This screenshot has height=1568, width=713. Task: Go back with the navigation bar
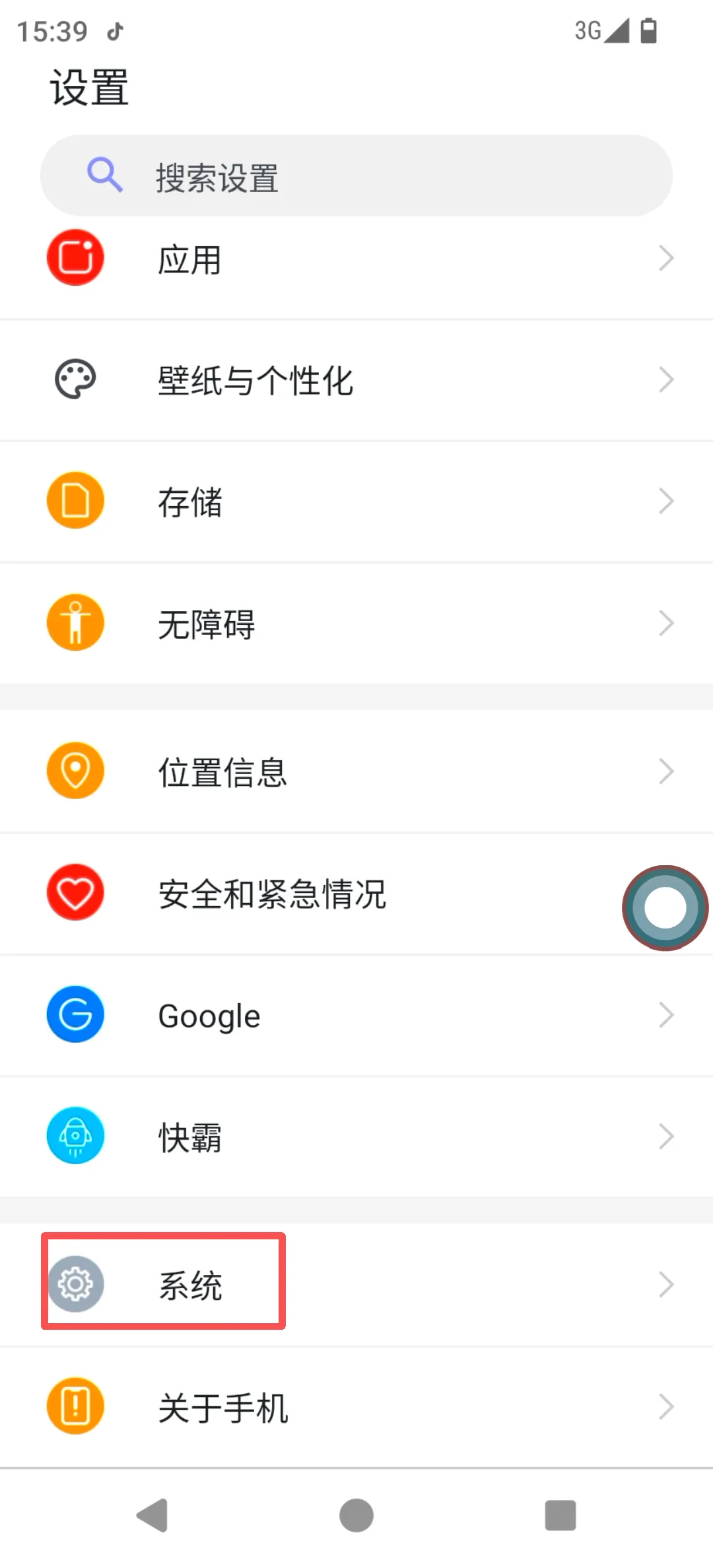point(153,1515)
